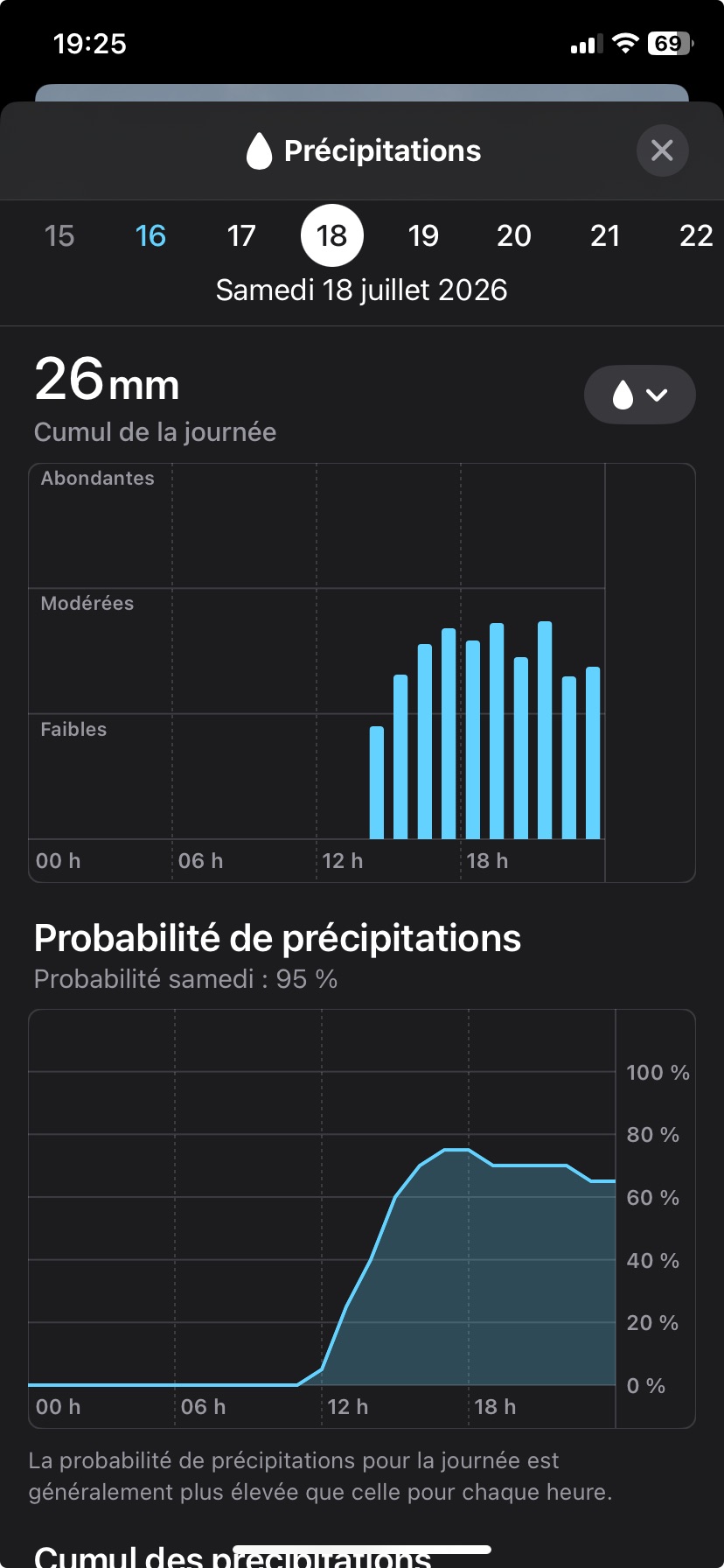
Task: Choose day 21 in the date strip
Action: pyautogui.click(x=605, y=235)
